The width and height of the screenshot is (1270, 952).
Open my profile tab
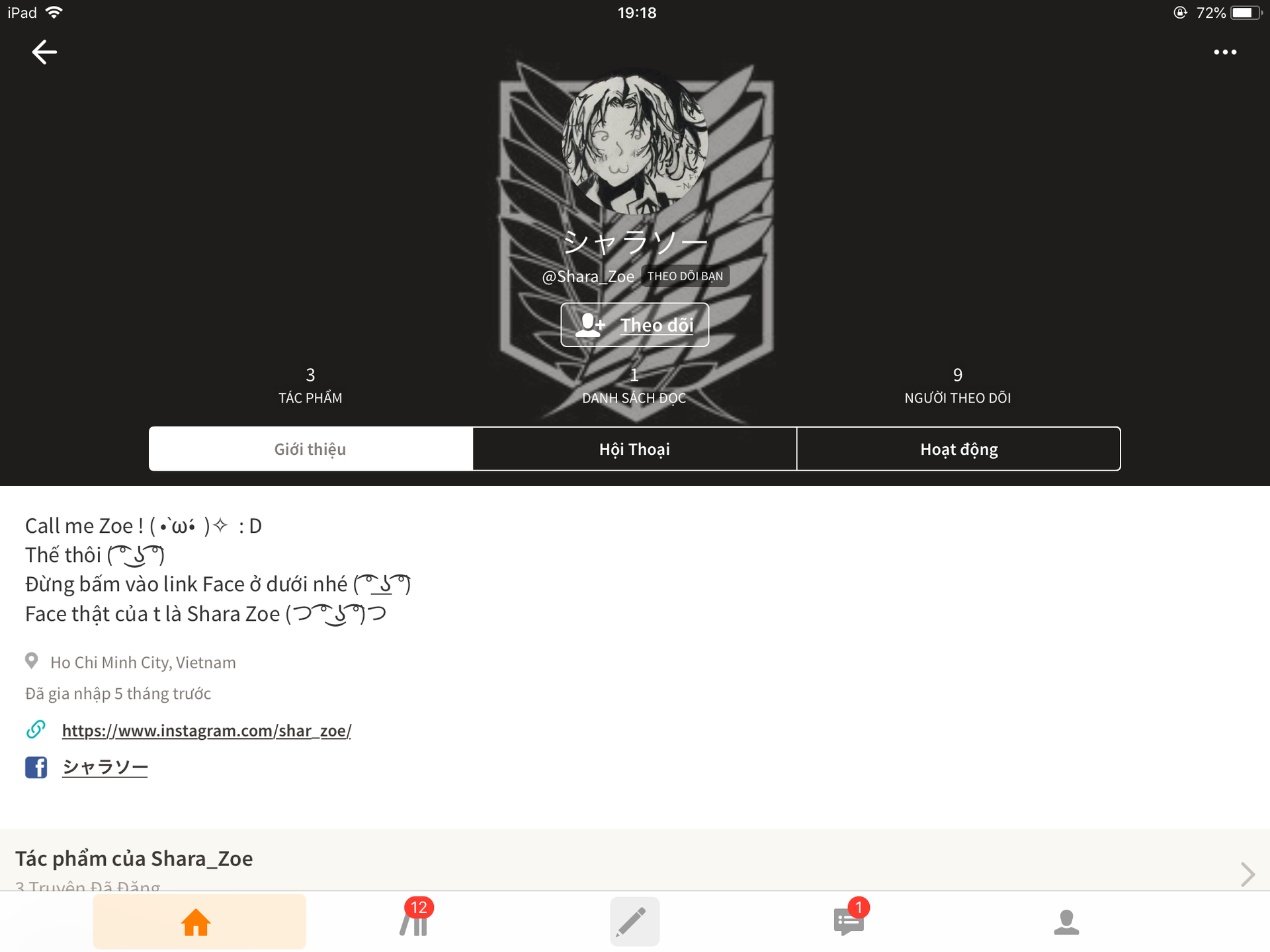click(x=1066, y=922)
